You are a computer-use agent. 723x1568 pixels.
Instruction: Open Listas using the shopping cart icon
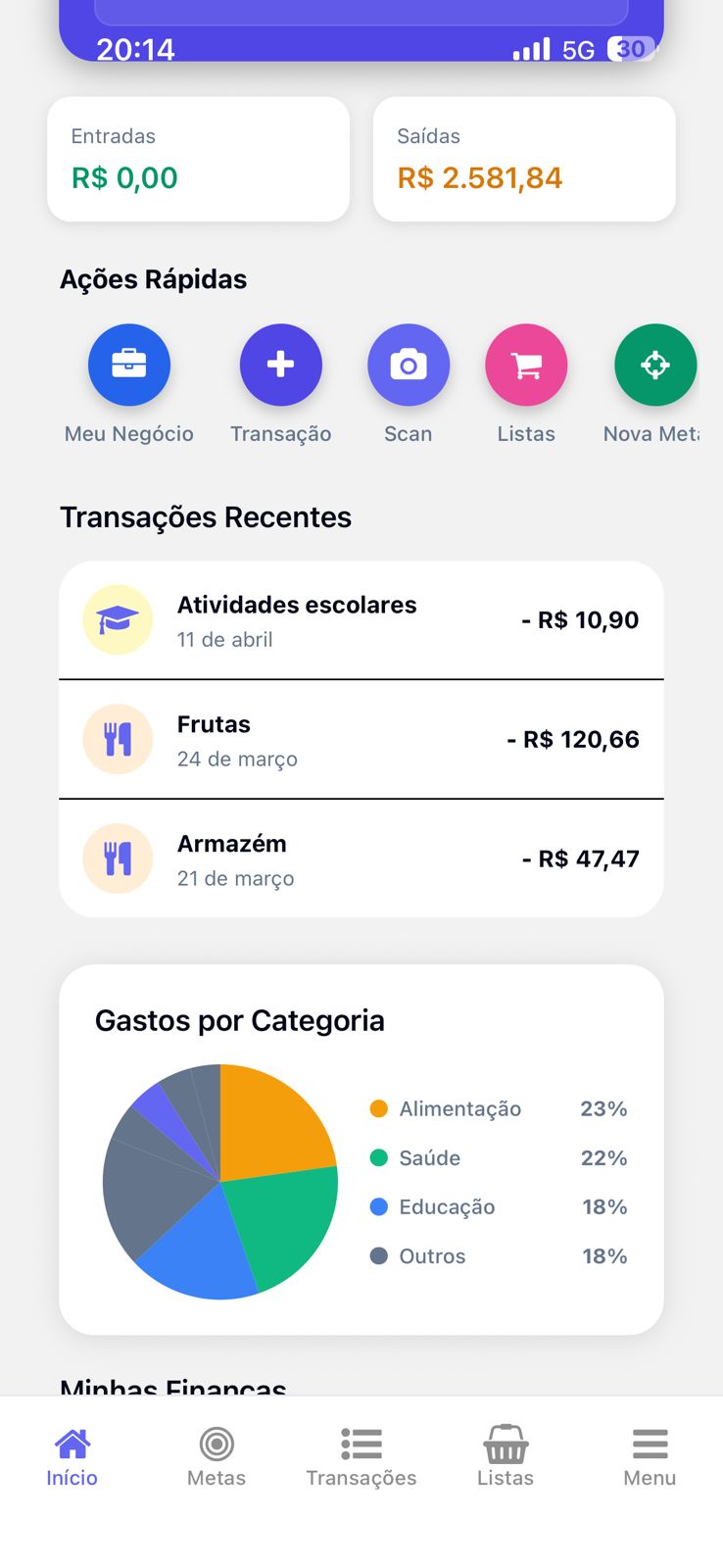click(526, 364)
